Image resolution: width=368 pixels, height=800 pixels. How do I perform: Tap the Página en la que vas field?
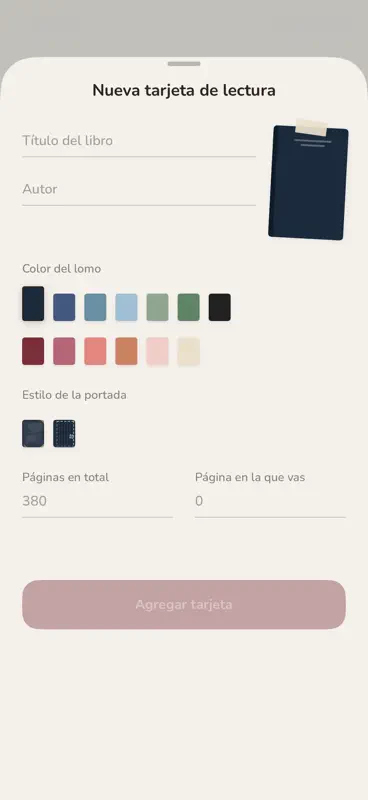coord(270,502)
